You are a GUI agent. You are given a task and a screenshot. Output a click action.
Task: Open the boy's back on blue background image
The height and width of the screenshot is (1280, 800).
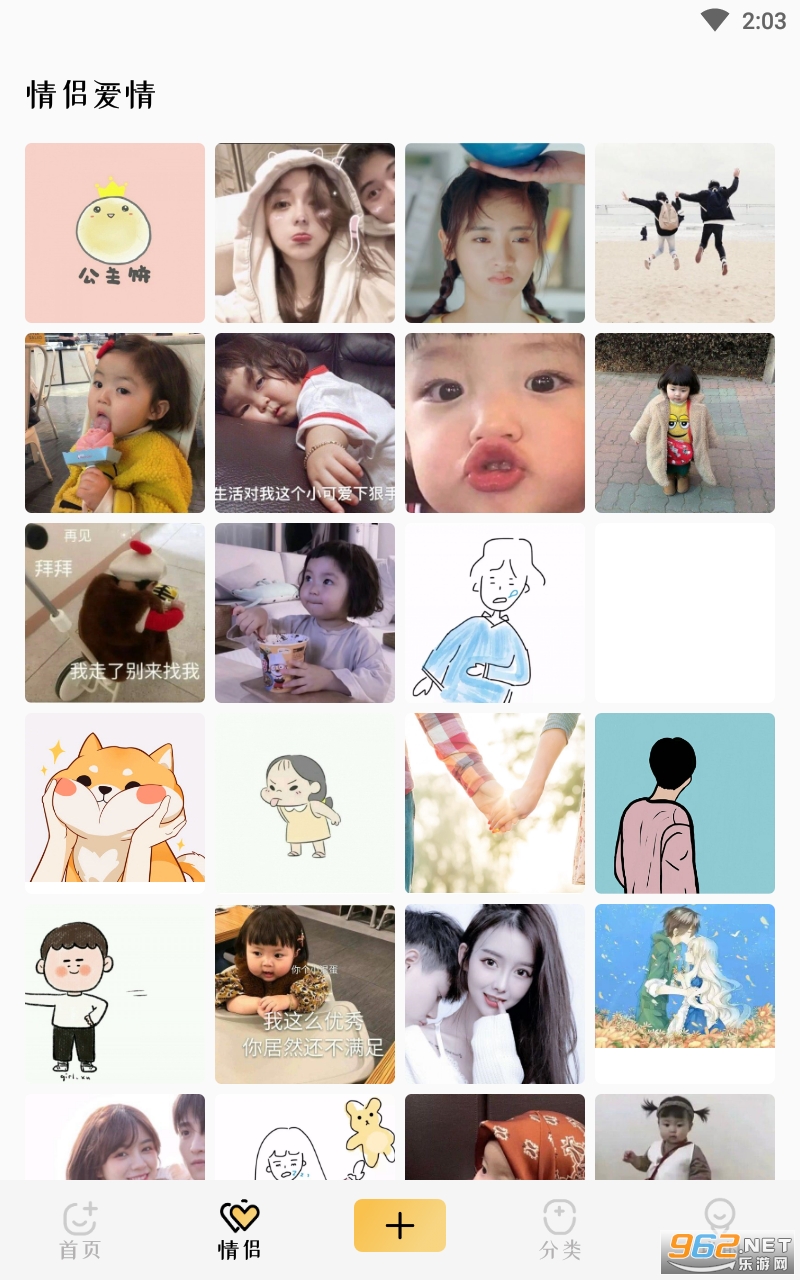(685, 803)
